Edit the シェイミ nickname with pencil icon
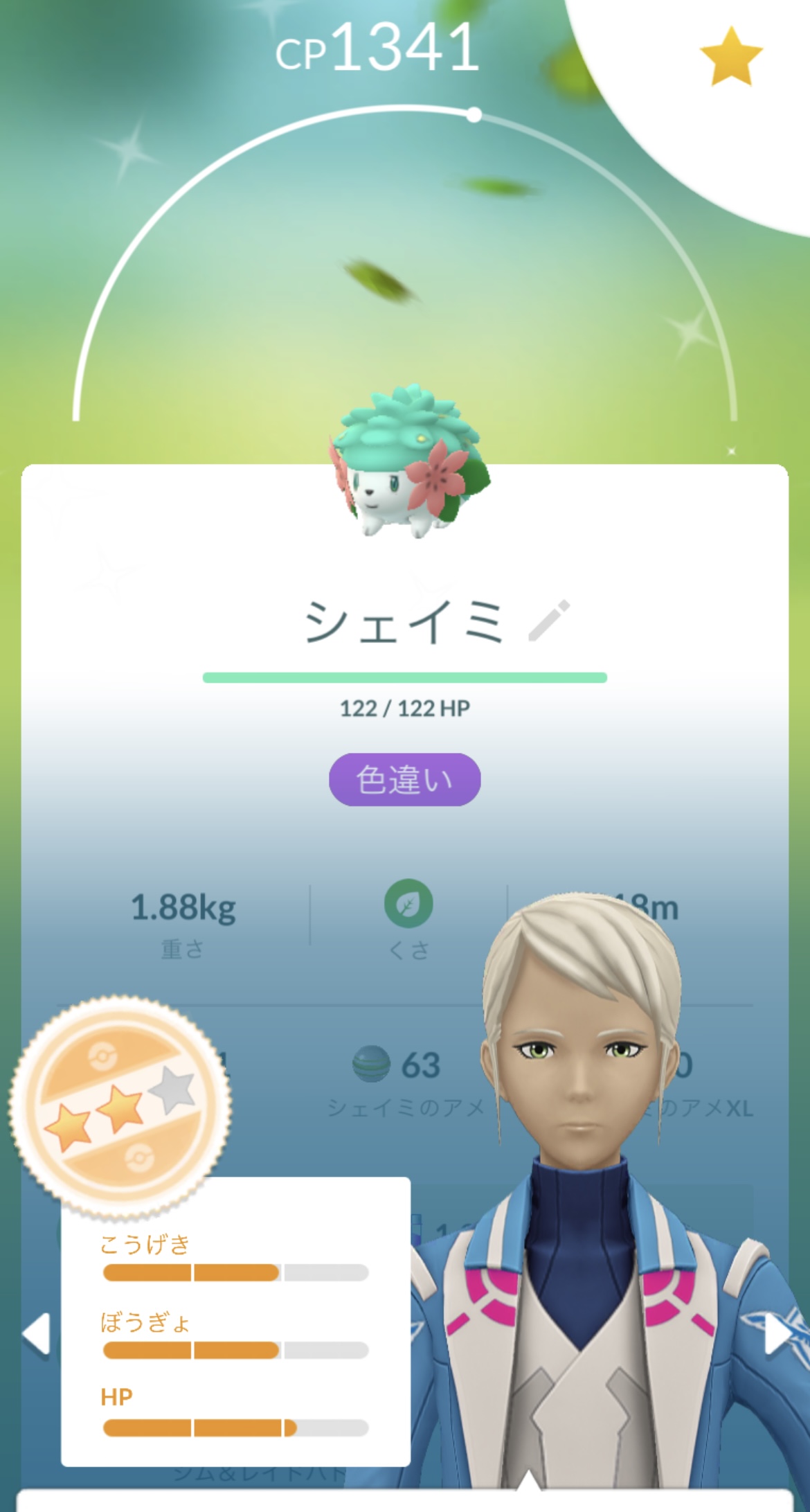This screenshot has height=1512, width=810. [549, 621]
